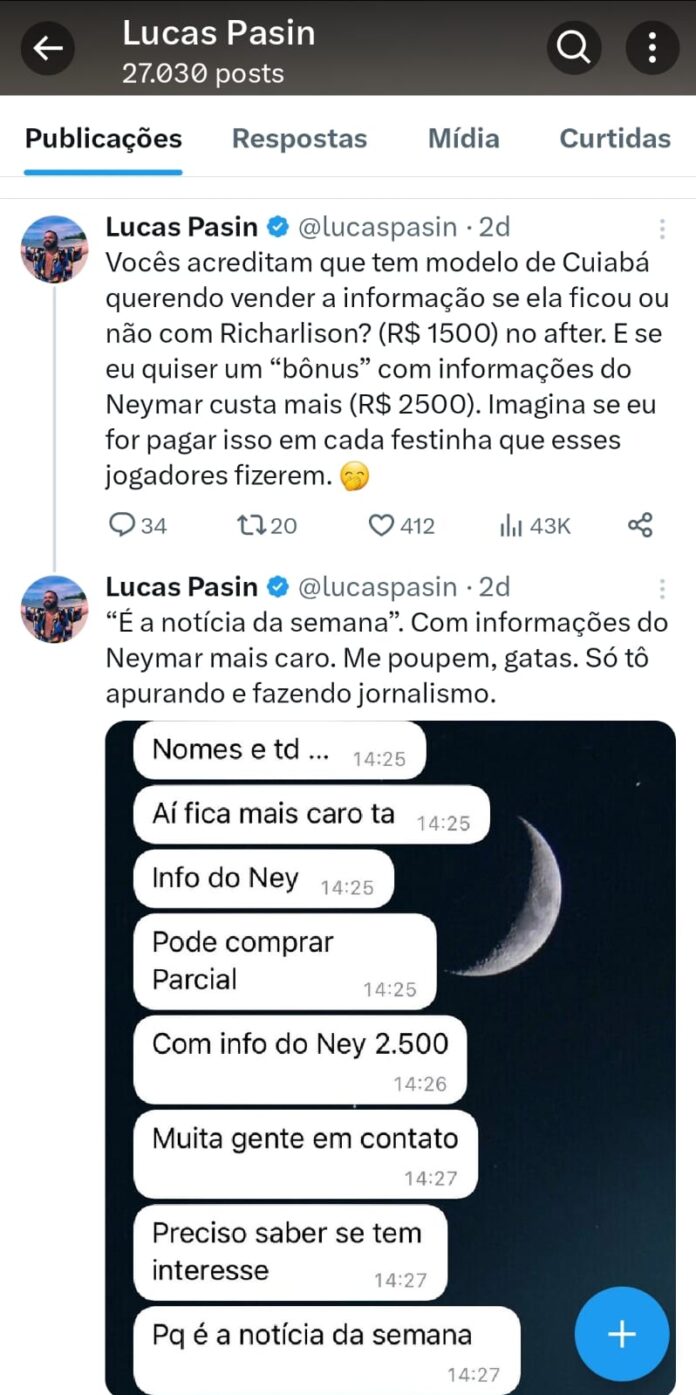Search within Lucas Pasin's profile
The height and width of the screenshot is (1395, 696).
point(574,47)
